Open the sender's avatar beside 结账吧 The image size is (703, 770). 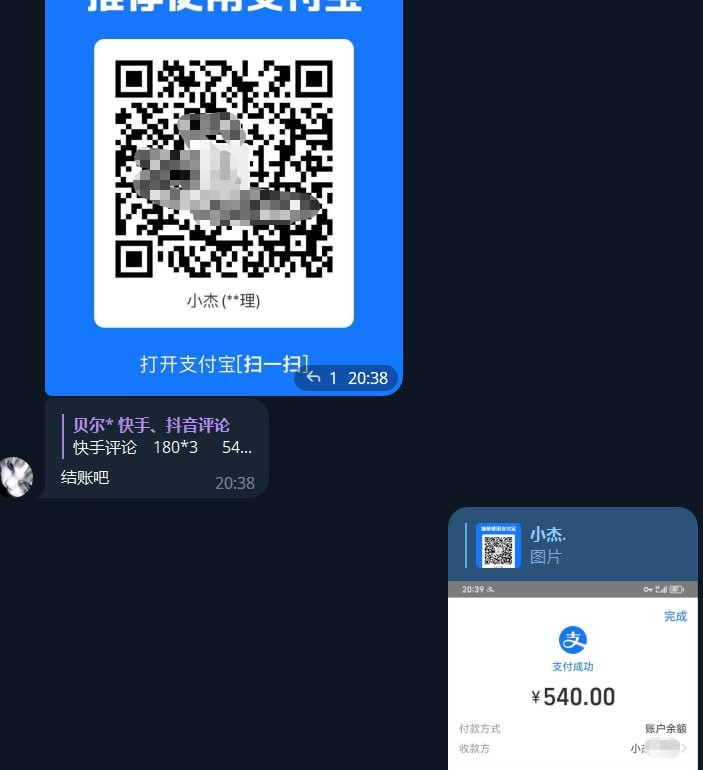coord(17,477)
